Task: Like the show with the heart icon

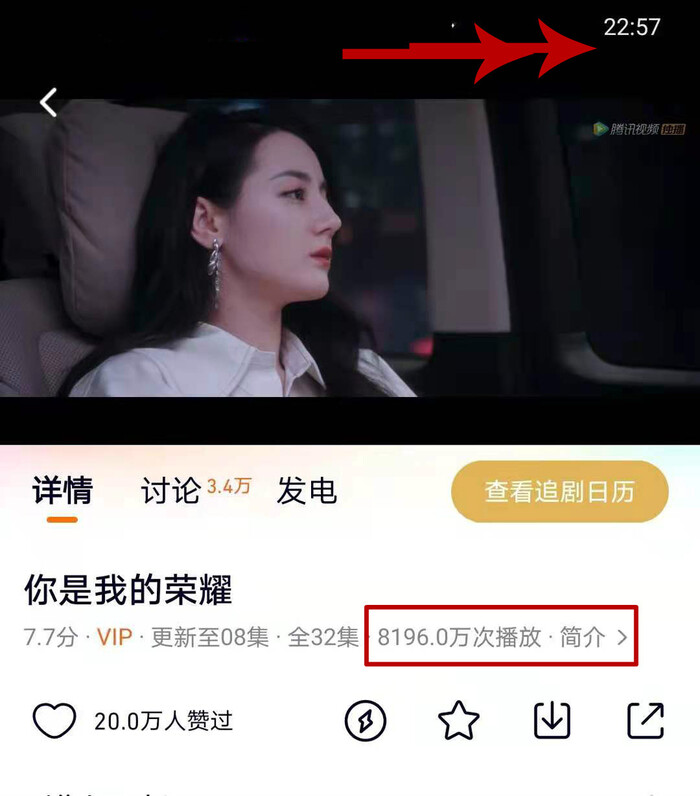Action: [54, 720]
